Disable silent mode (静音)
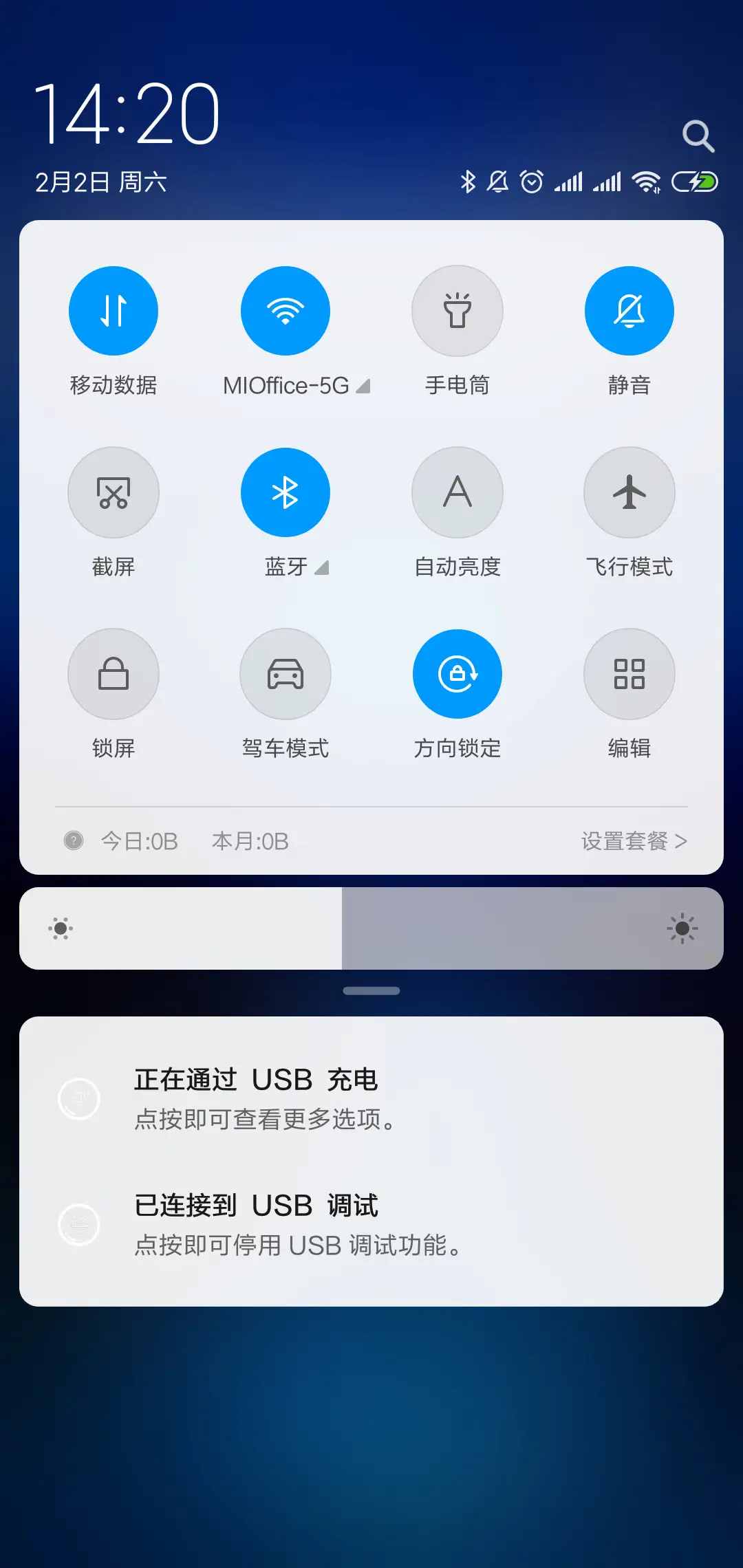Screen dimensions: 743x1568 629,310
